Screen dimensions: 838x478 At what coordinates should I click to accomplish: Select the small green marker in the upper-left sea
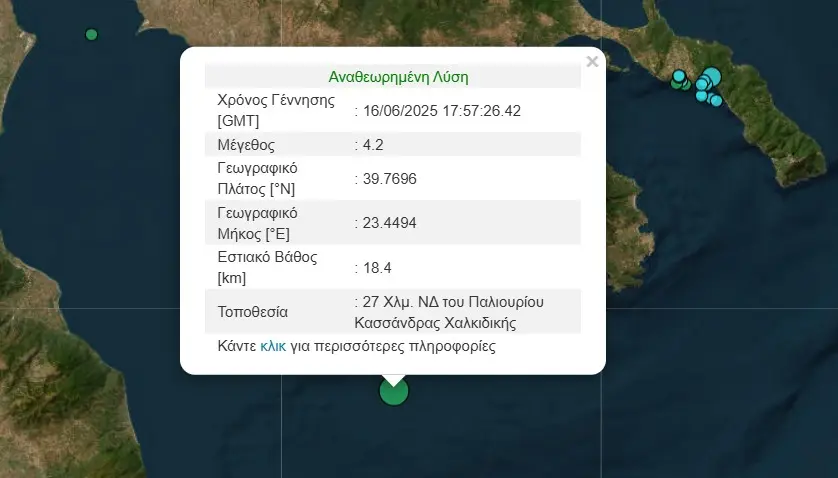92,35
